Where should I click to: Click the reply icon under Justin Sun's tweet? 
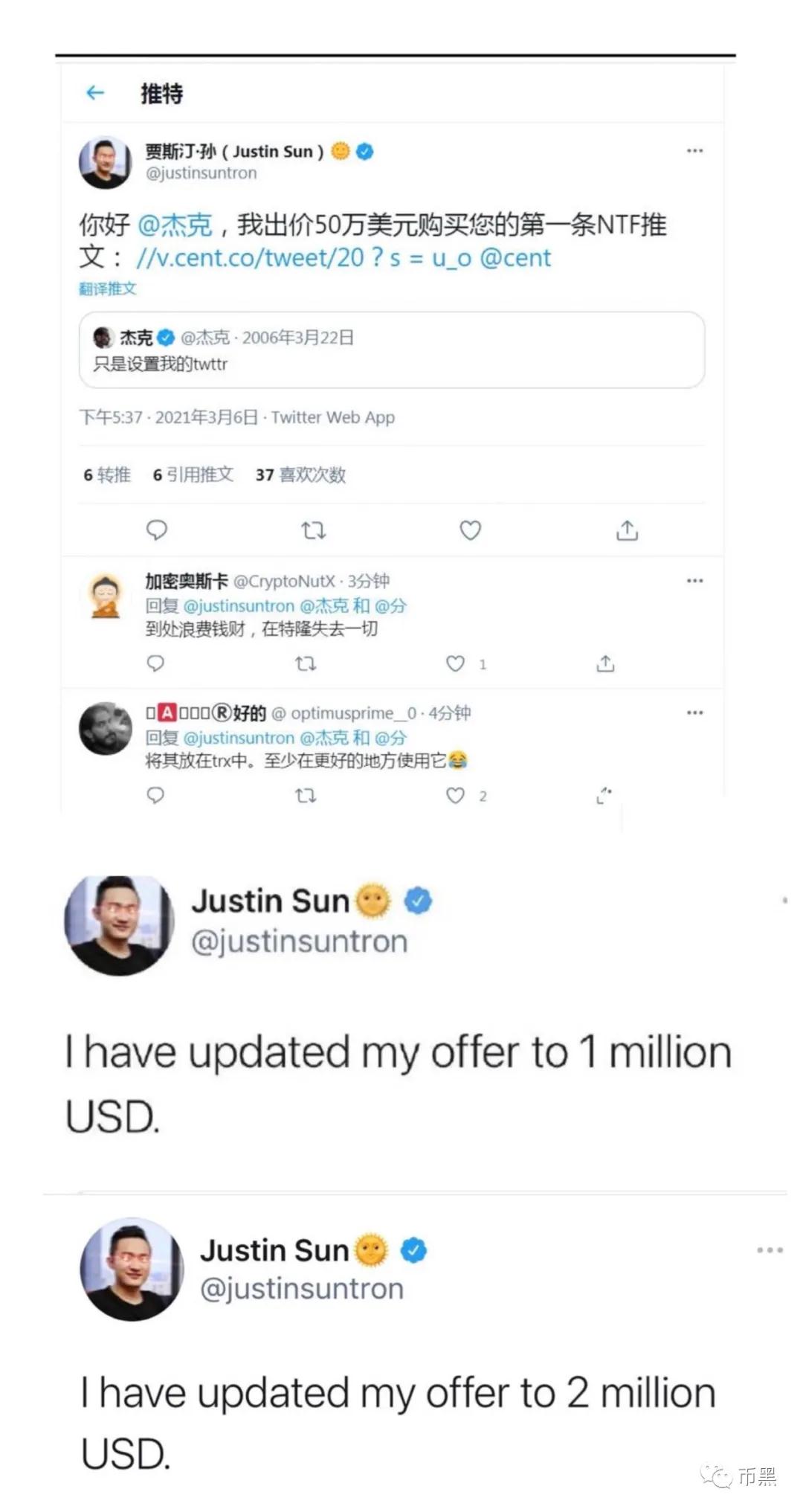point(157,530)
